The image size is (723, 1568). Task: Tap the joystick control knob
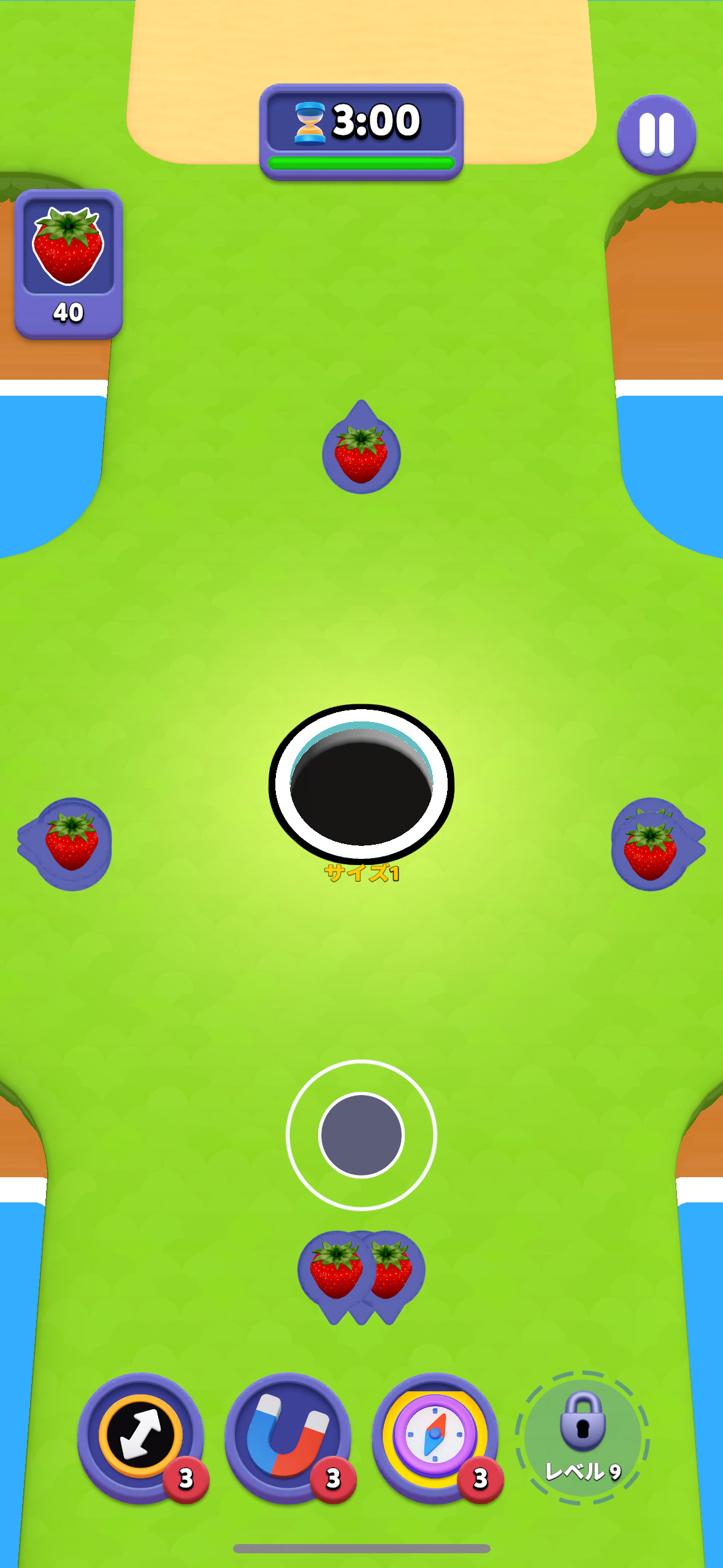[361, 1135]
